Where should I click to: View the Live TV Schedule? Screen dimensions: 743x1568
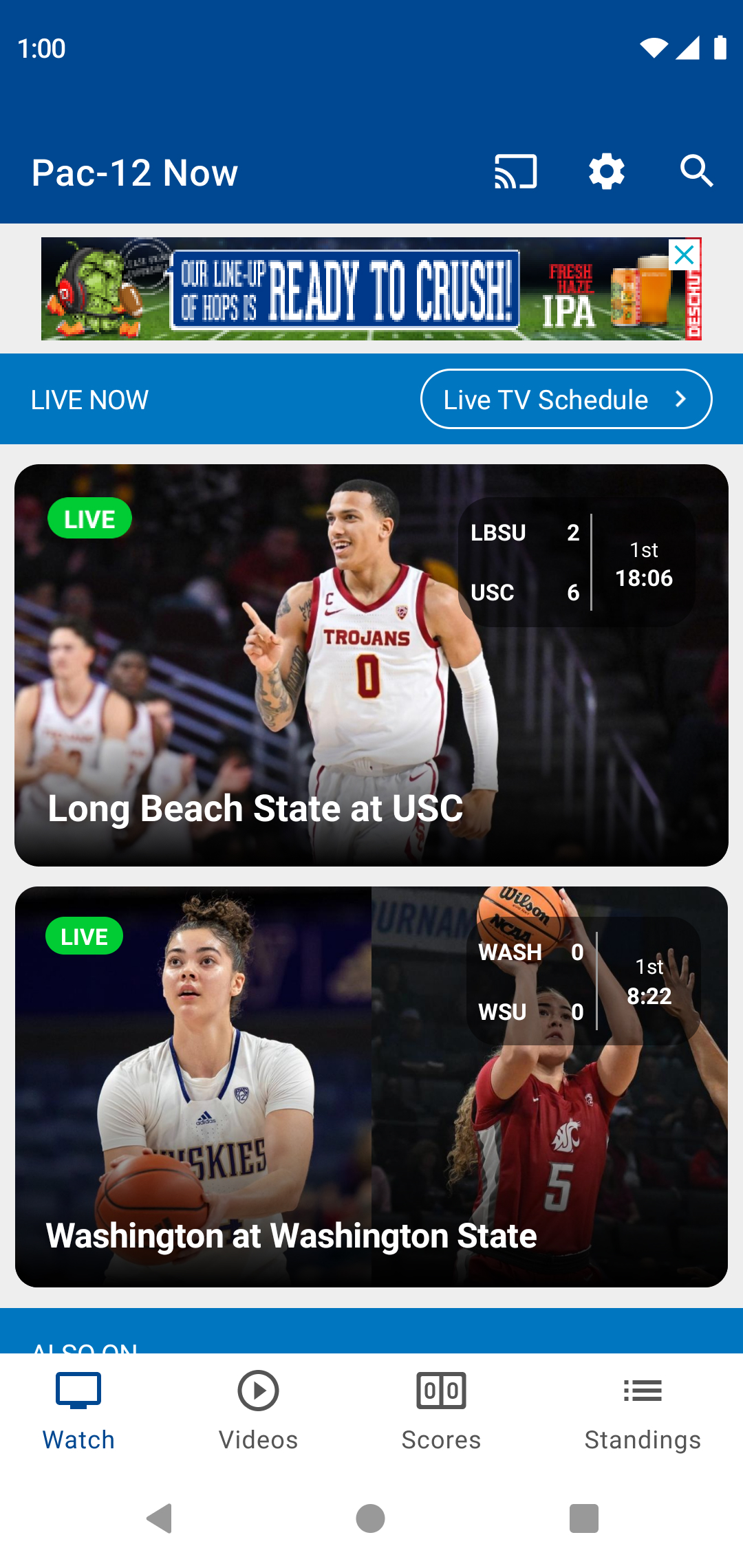pyautogui.click(x=566, y=400)
